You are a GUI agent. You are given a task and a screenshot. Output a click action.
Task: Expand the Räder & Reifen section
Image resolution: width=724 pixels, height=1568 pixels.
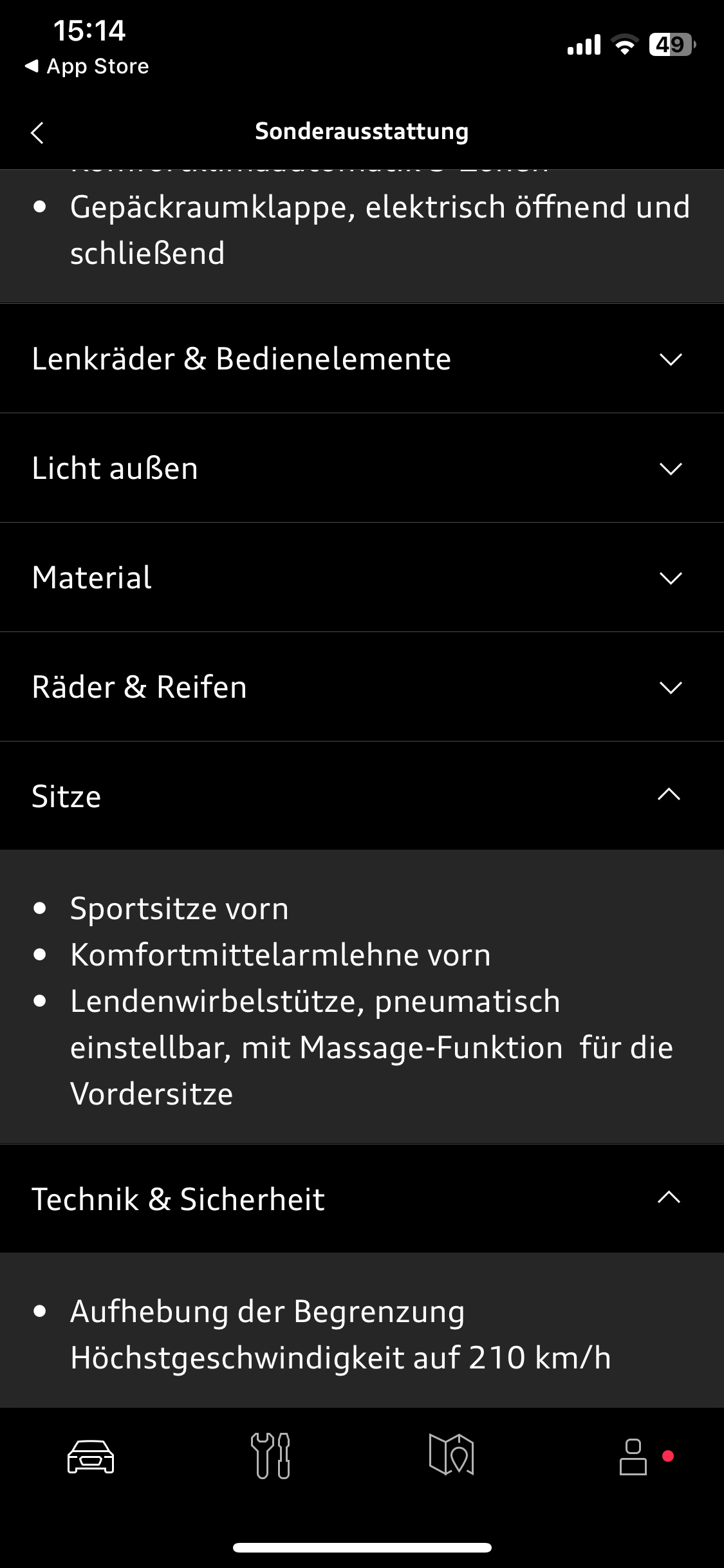tap(362, 687)
